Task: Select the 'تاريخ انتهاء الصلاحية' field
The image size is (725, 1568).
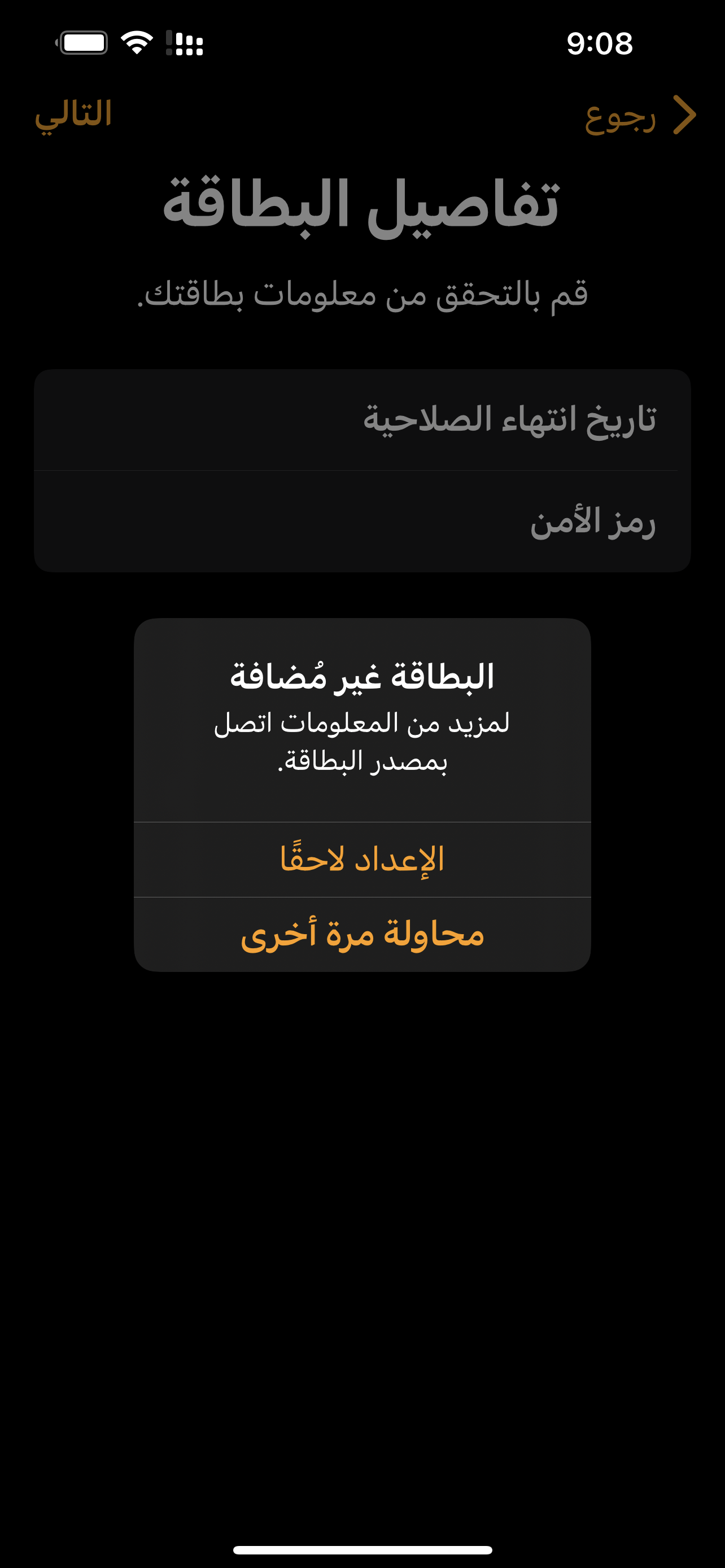Action: click(362, 419)
